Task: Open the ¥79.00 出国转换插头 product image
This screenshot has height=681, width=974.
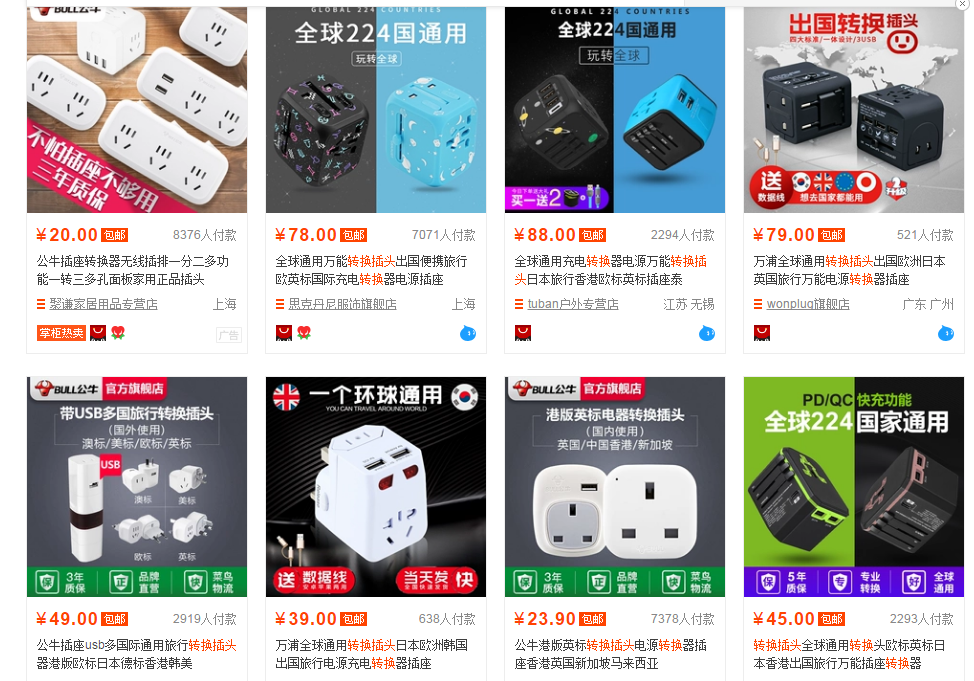Action: pyautogui.click(x=853, y=110)
